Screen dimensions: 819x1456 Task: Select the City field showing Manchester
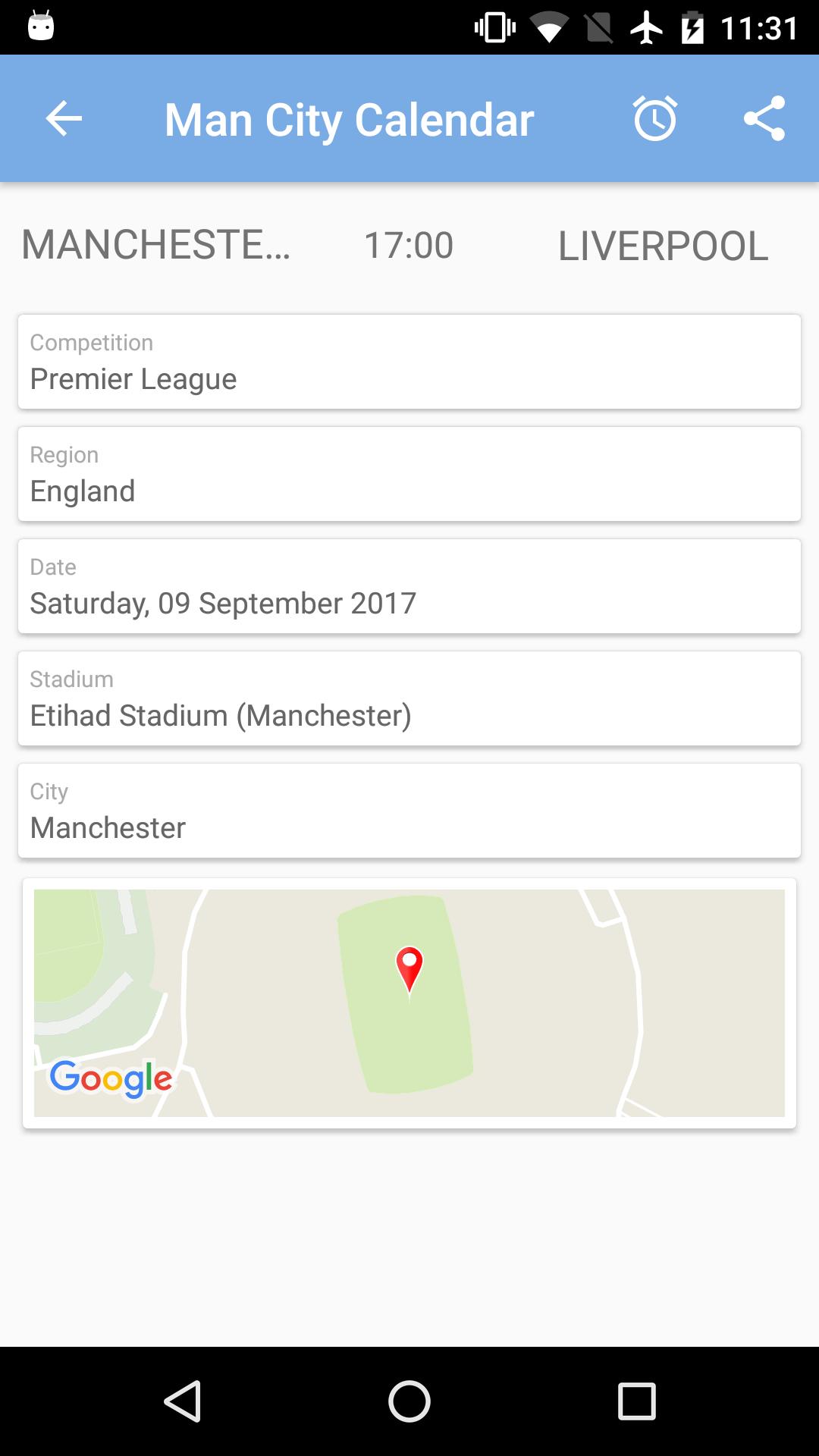pos(409,810)
